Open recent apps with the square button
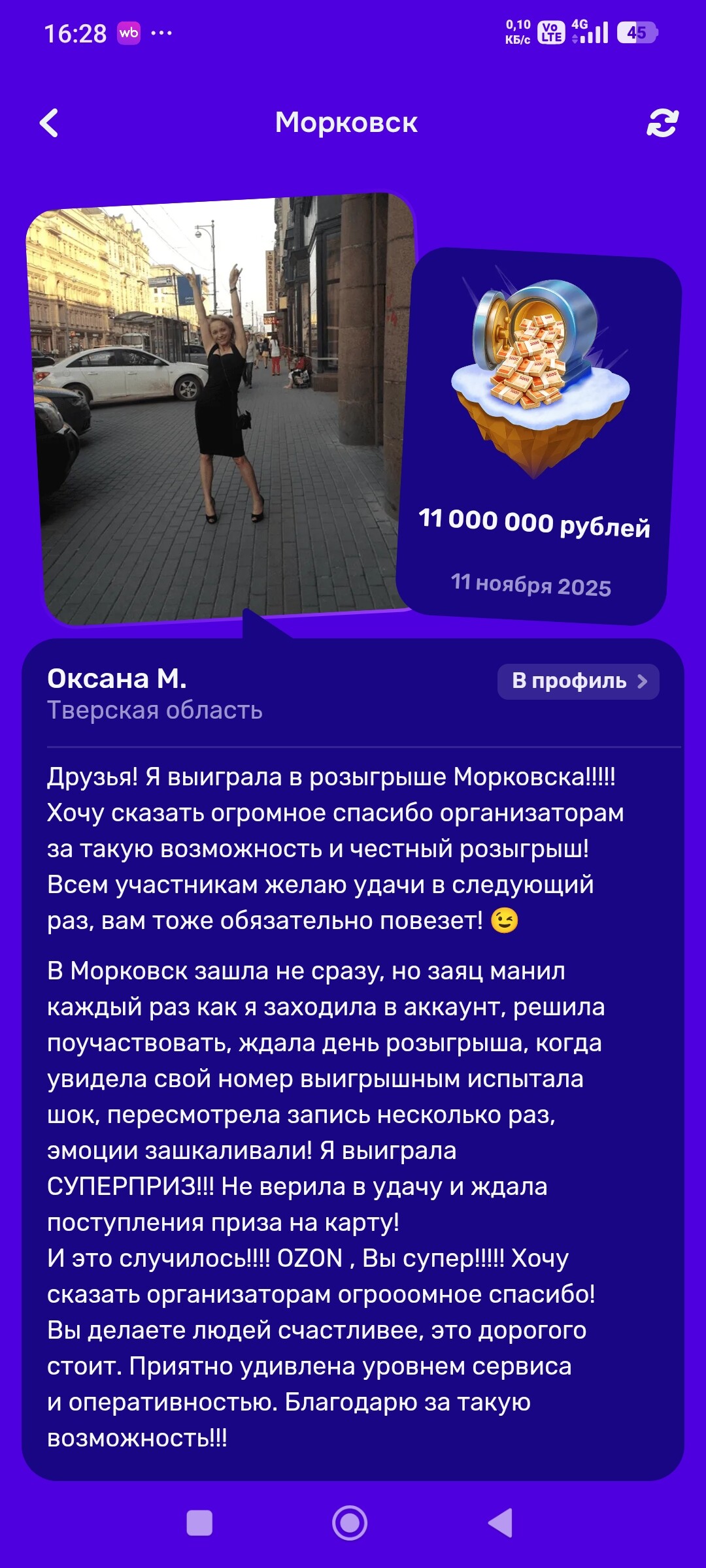The image size is (706, 1568). 199,1523
